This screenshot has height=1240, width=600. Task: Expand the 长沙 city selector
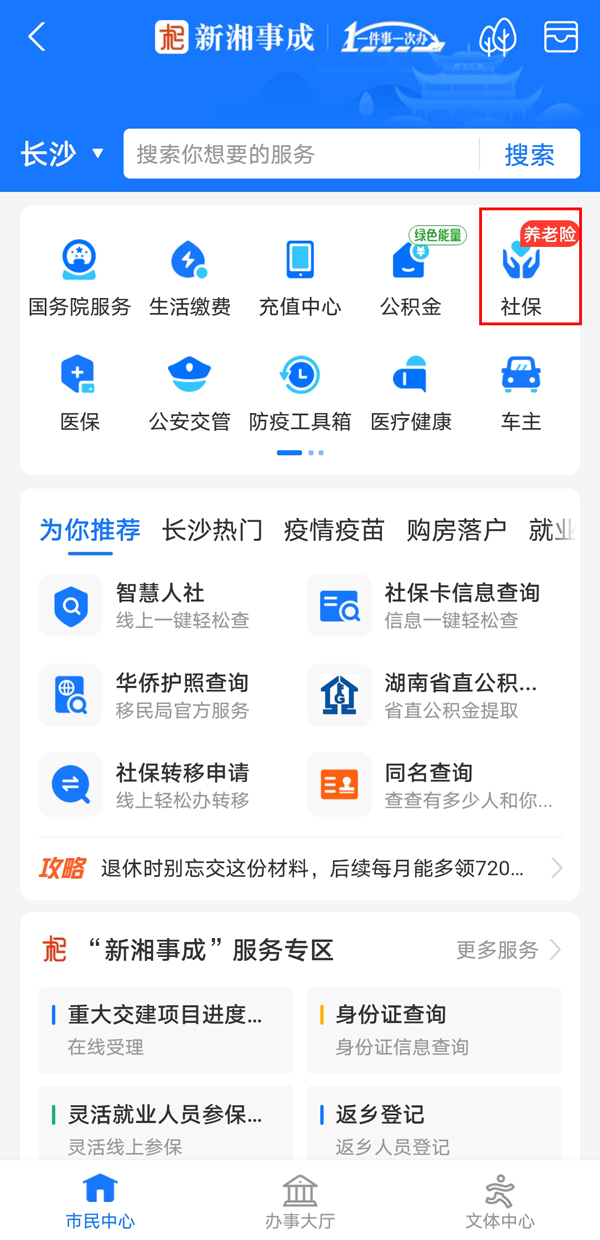coord(62,154)
